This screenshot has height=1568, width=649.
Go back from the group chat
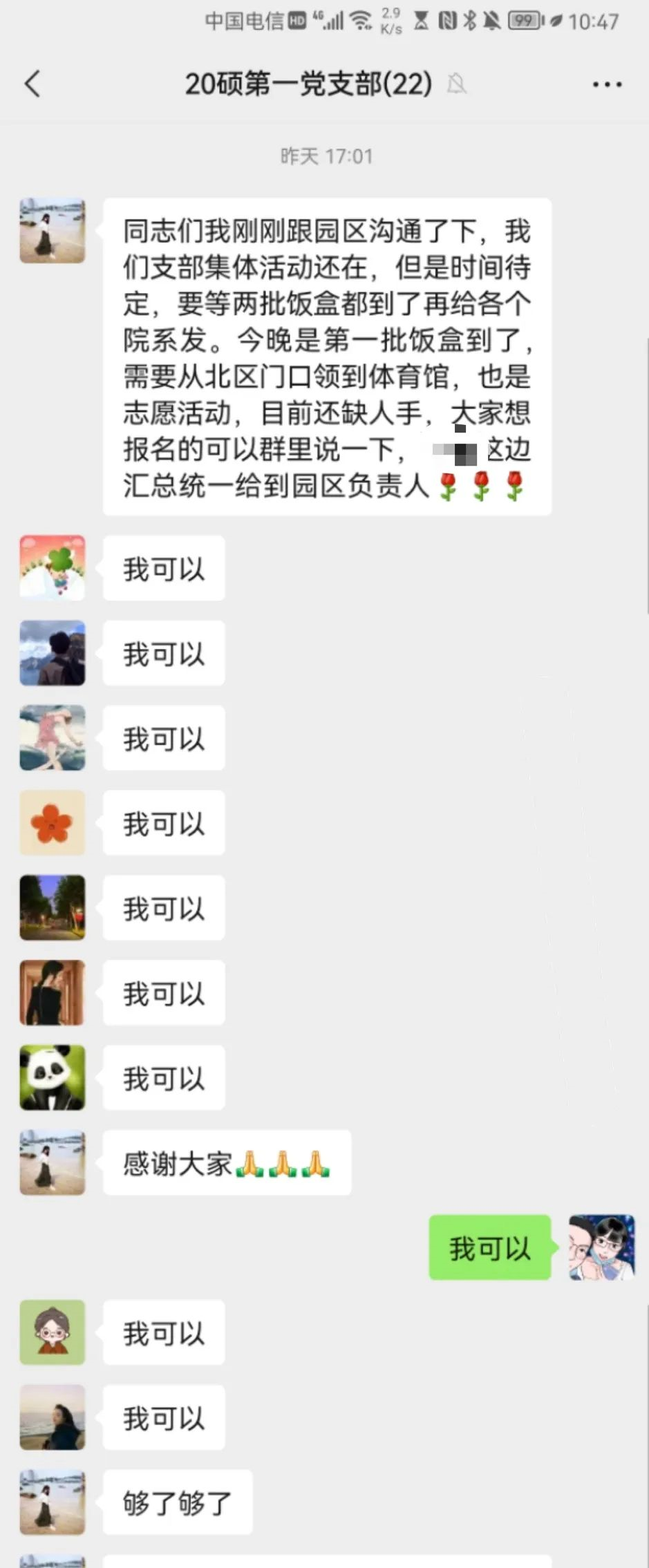click(x=32, y=84)
